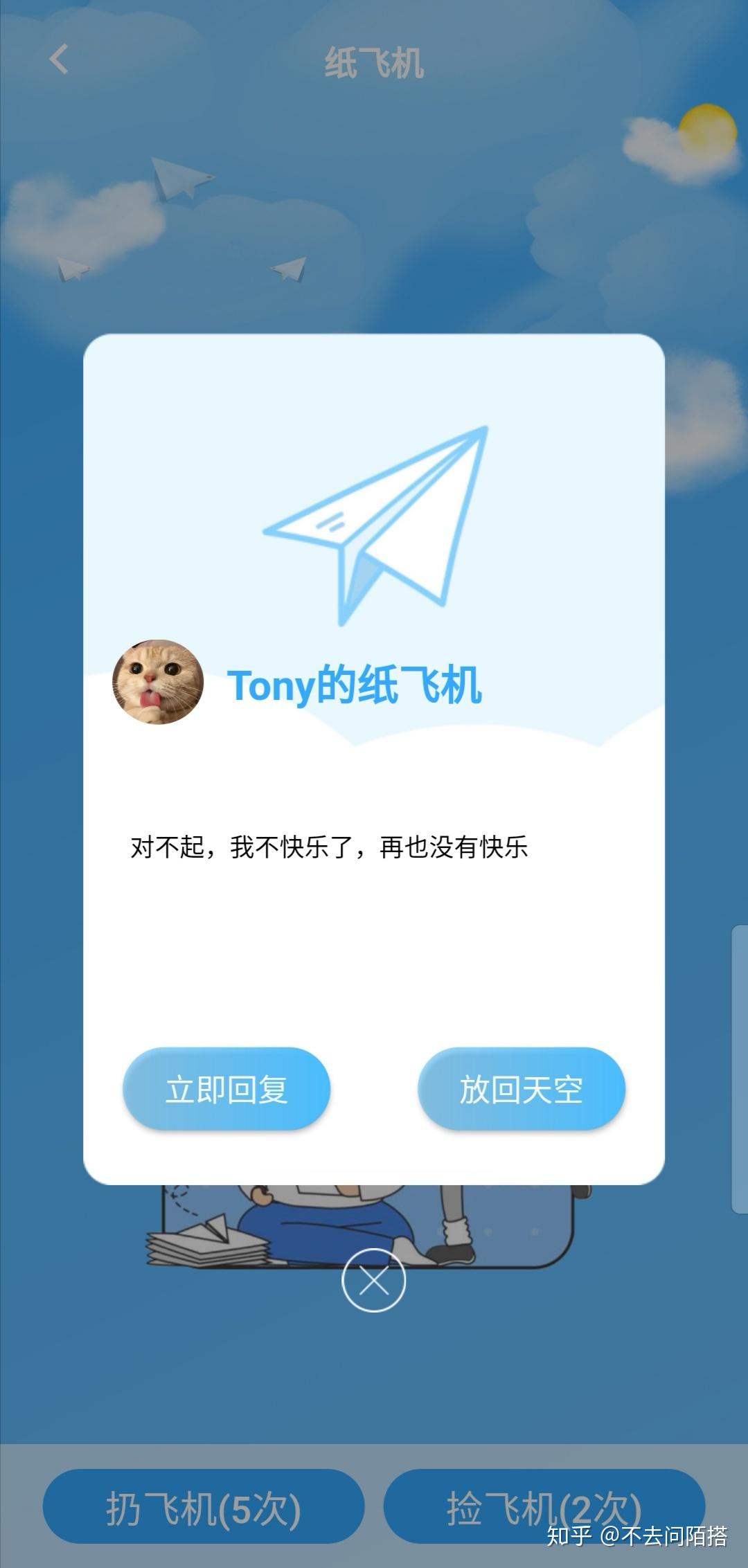This screenshot has width=748, height=1568.
Task: Open Tony's cat avatar
Action: [x=158, y=682]
